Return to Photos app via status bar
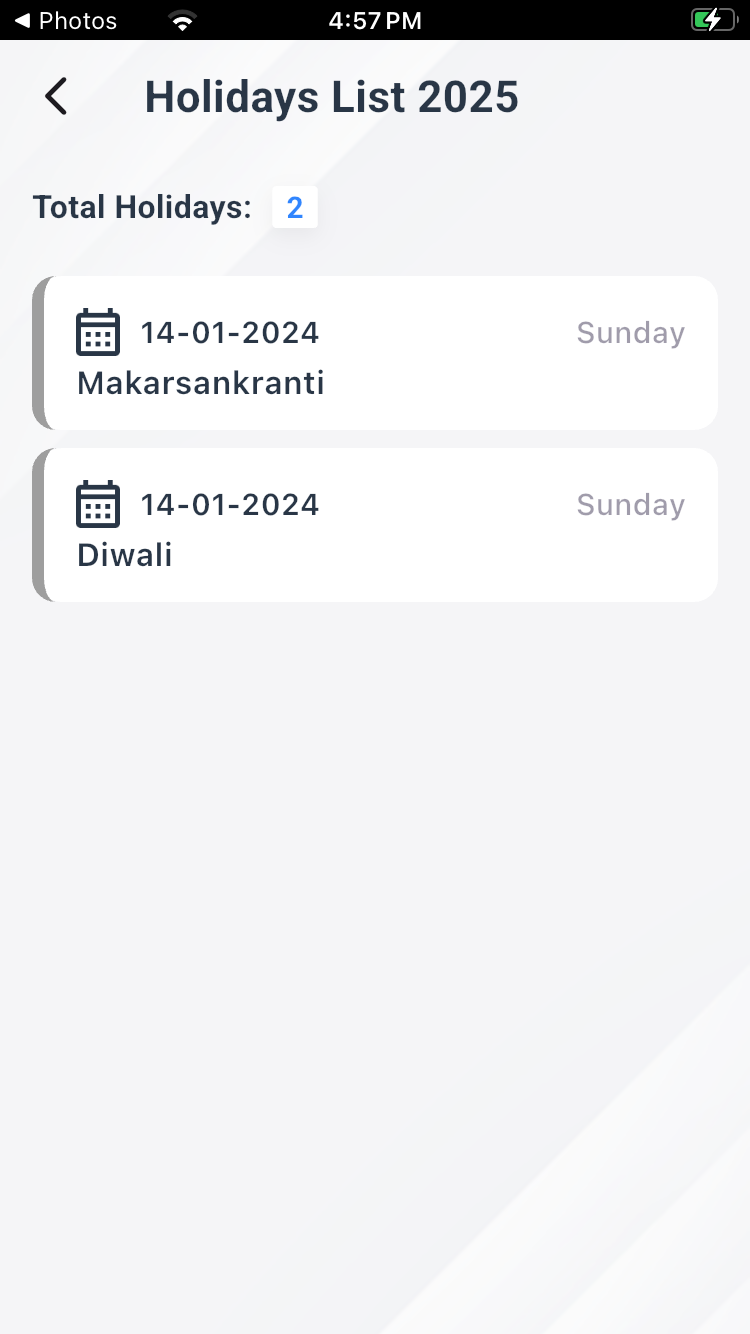Screen dimensions: 750x1334 66,20
